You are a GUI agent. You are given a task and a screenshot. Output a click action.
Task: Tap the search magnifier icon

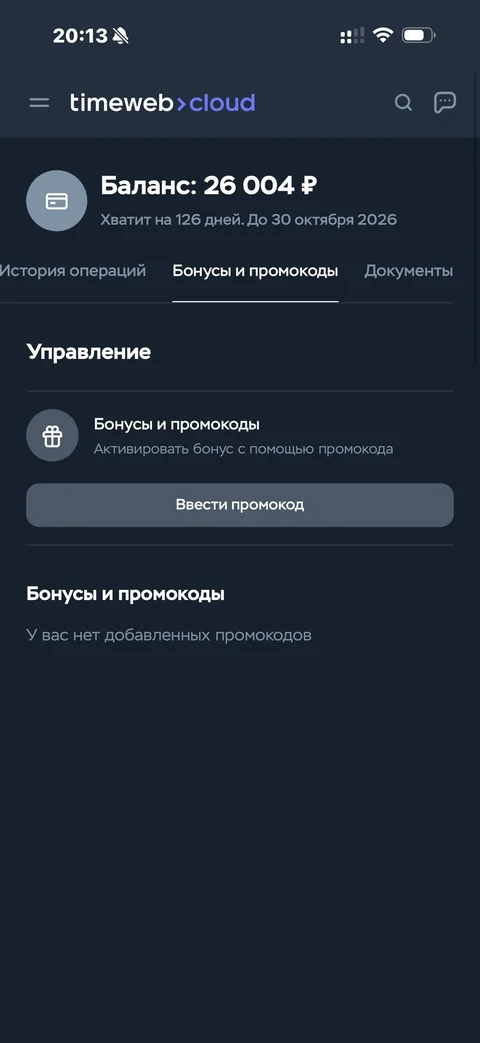tap(404, 102)
